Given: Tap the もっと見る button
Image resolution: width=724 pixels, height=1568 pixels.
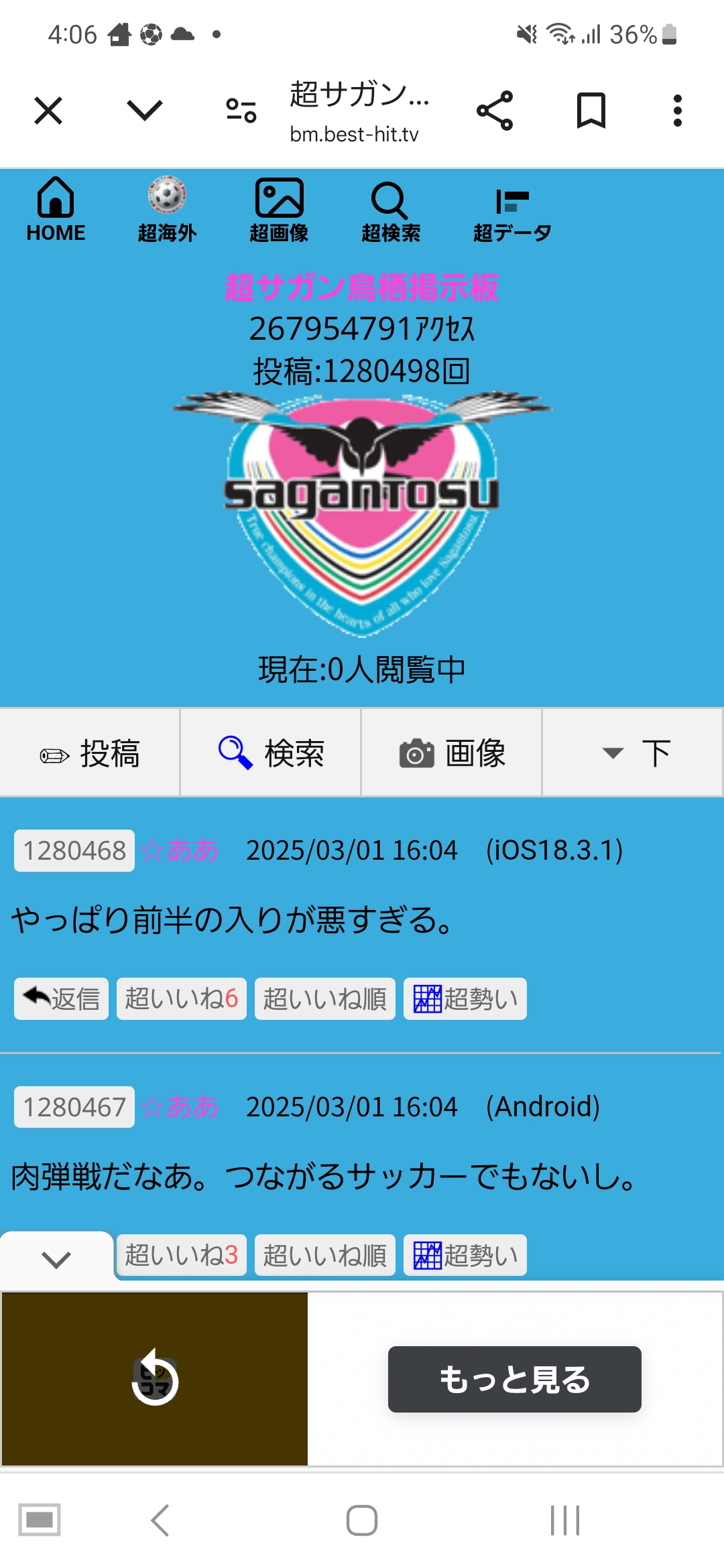Looking at the screenshot, I should (514, 1380).
